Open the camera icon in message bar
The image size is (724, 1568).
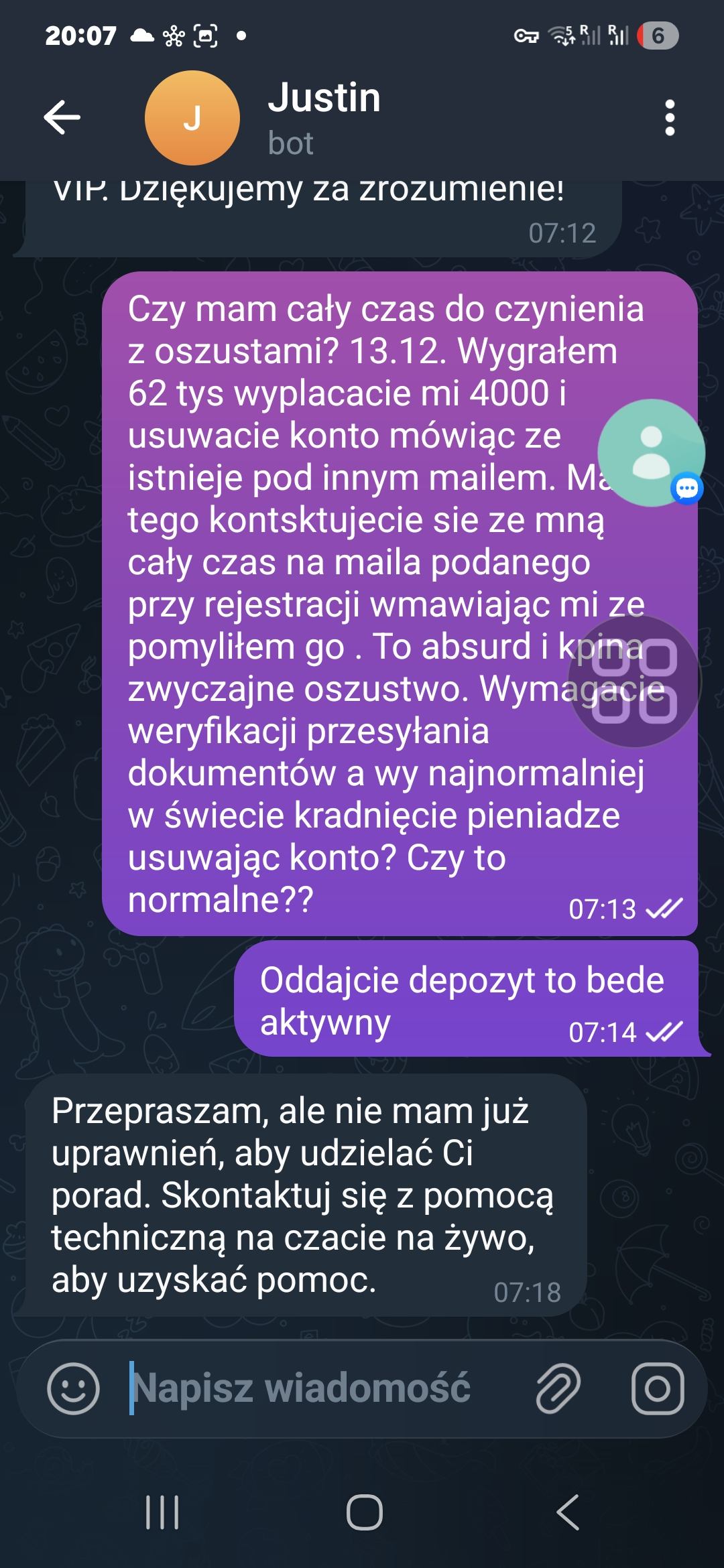point(658,1388)
